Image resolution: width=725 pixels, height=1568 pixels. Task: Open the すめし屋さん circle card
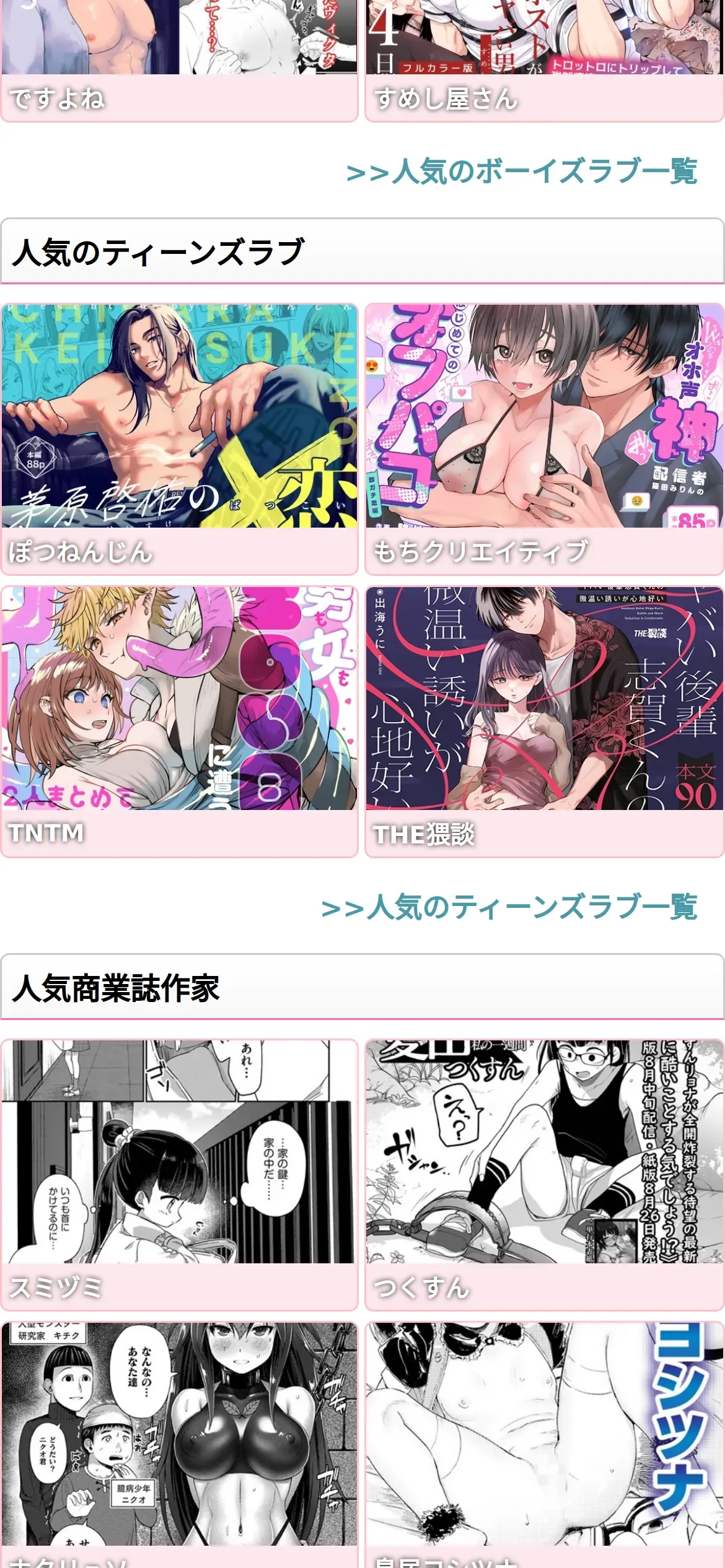(544, 61)
